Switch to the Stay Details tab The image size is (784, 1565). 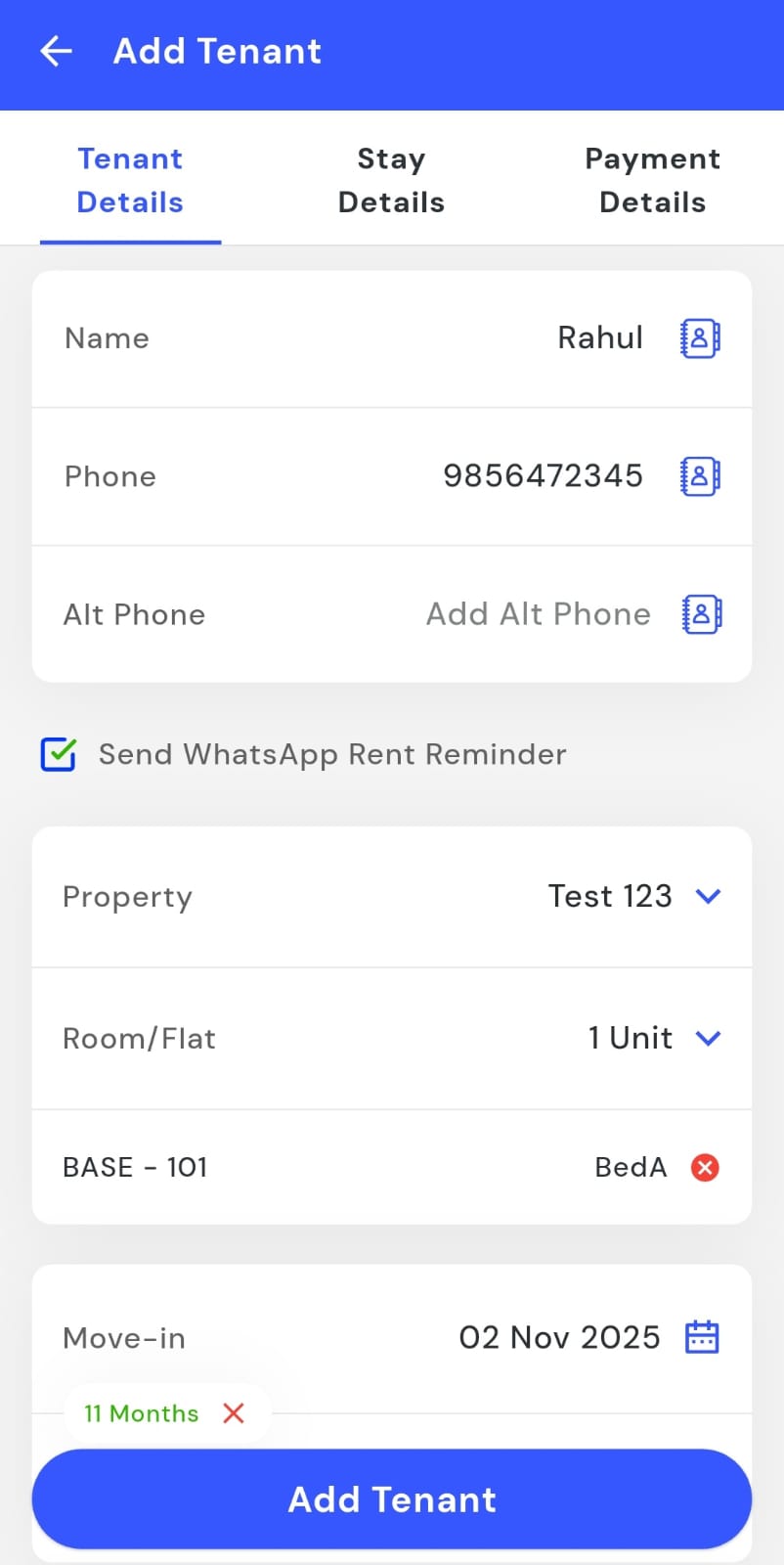coord(391,180)
